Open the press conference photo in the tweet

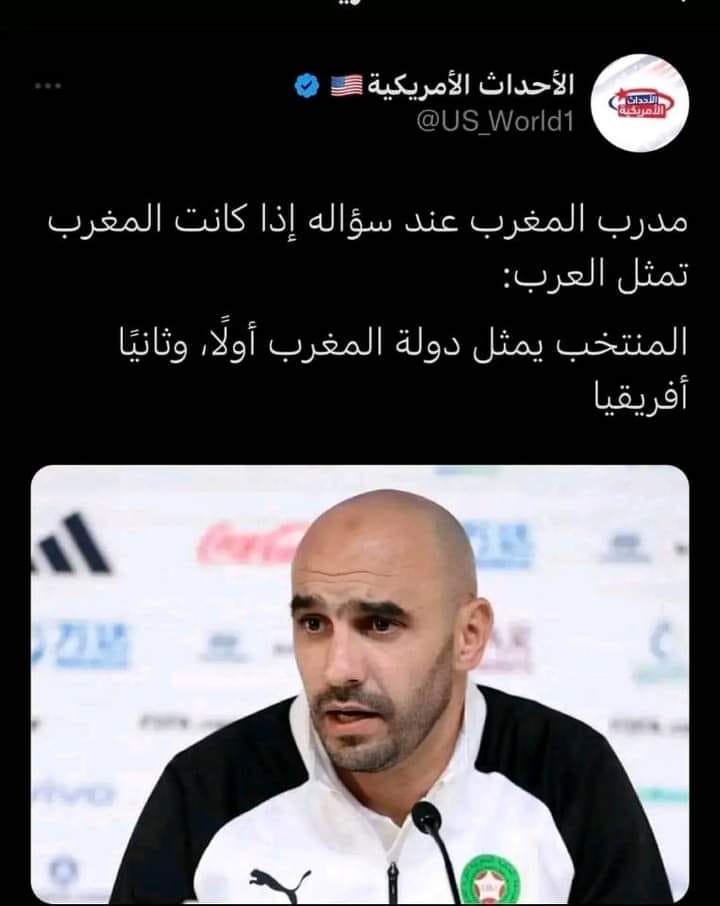click(x=360, y=685)
